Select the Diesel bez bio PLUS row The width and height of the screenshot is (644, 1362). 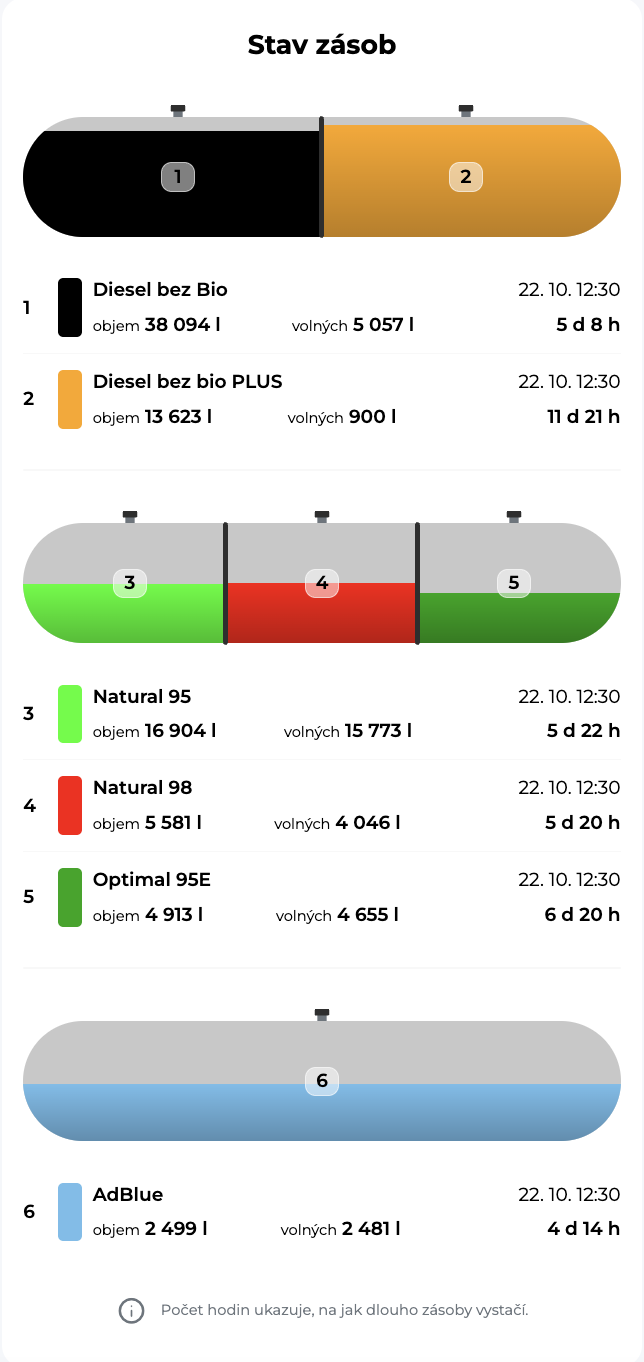click(321, 399)
